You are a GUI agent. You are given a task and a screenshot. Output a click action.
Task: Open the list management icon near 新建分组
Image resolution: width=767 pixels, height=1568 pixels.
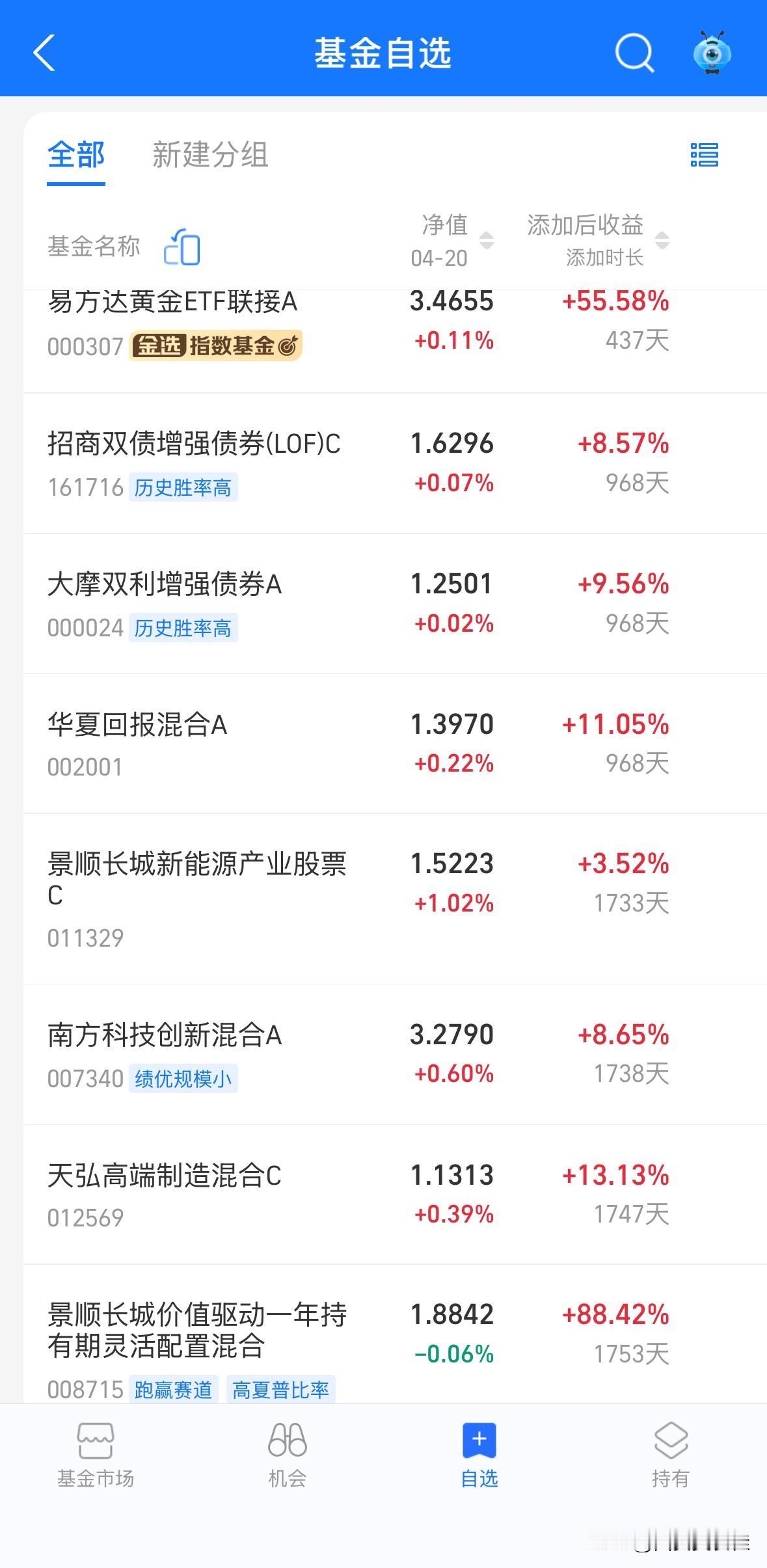click(705, 155)
